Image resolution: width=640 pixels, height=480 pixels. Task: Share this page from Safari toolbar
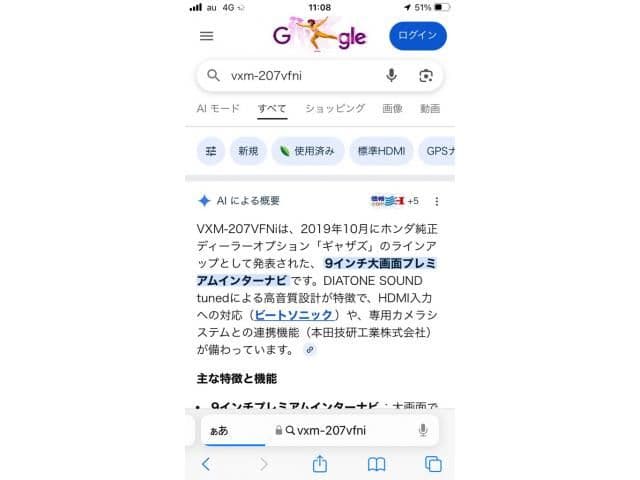click(x=320, y=464)
